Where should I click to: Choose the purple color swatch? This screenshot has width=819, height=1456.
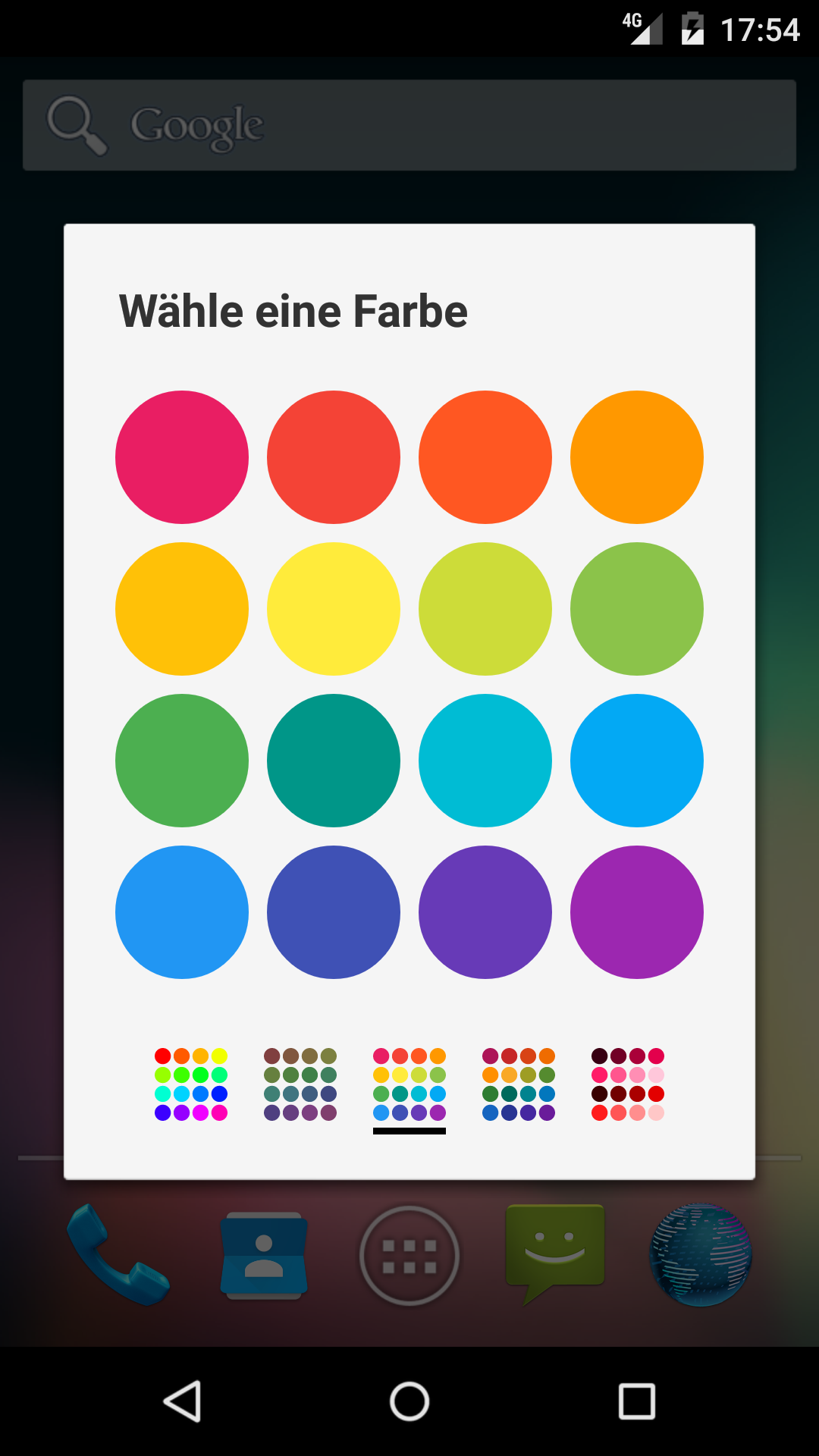click(x=637, y=912)
